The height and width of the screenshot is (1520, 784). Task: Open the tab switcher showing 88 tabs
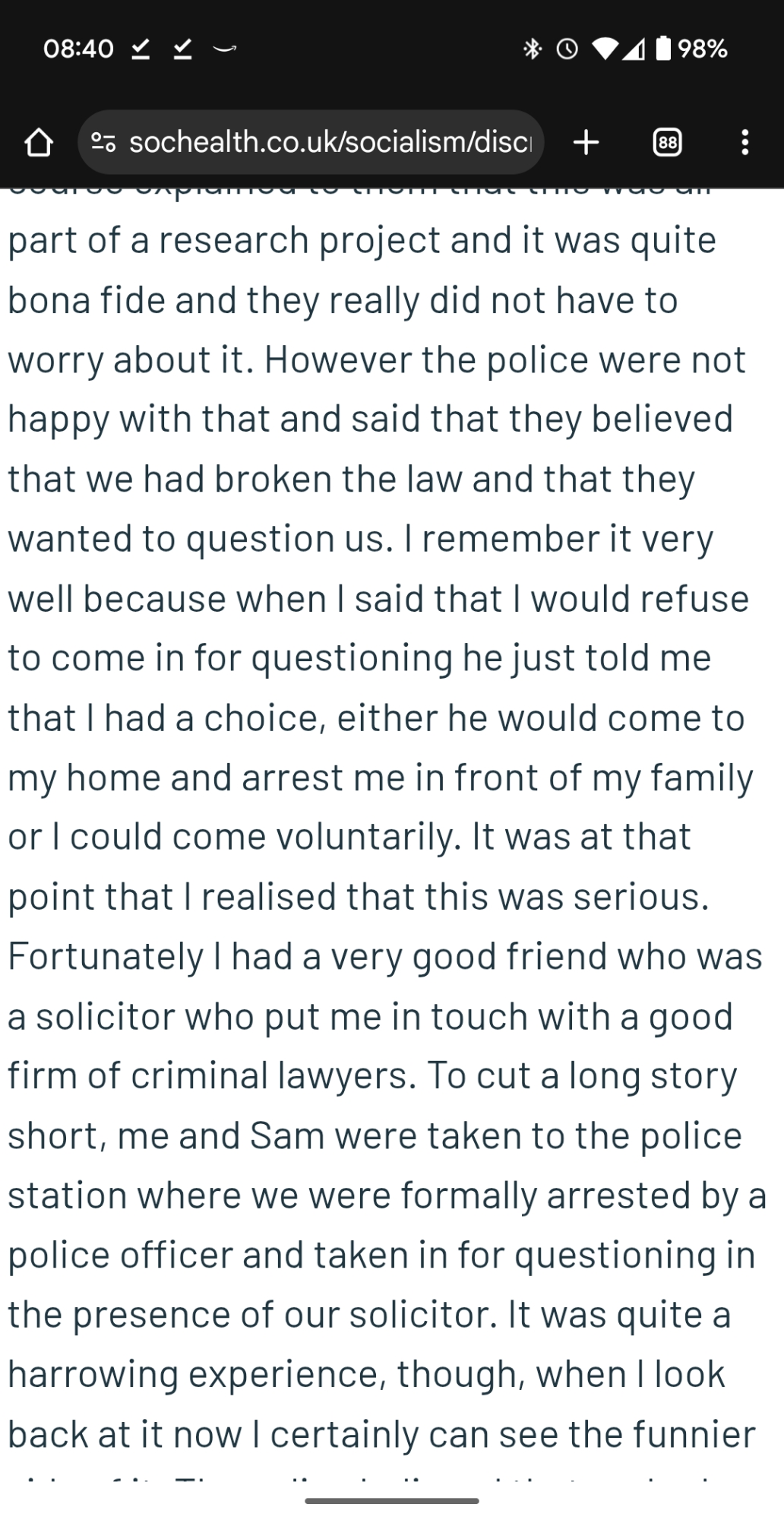667,142
